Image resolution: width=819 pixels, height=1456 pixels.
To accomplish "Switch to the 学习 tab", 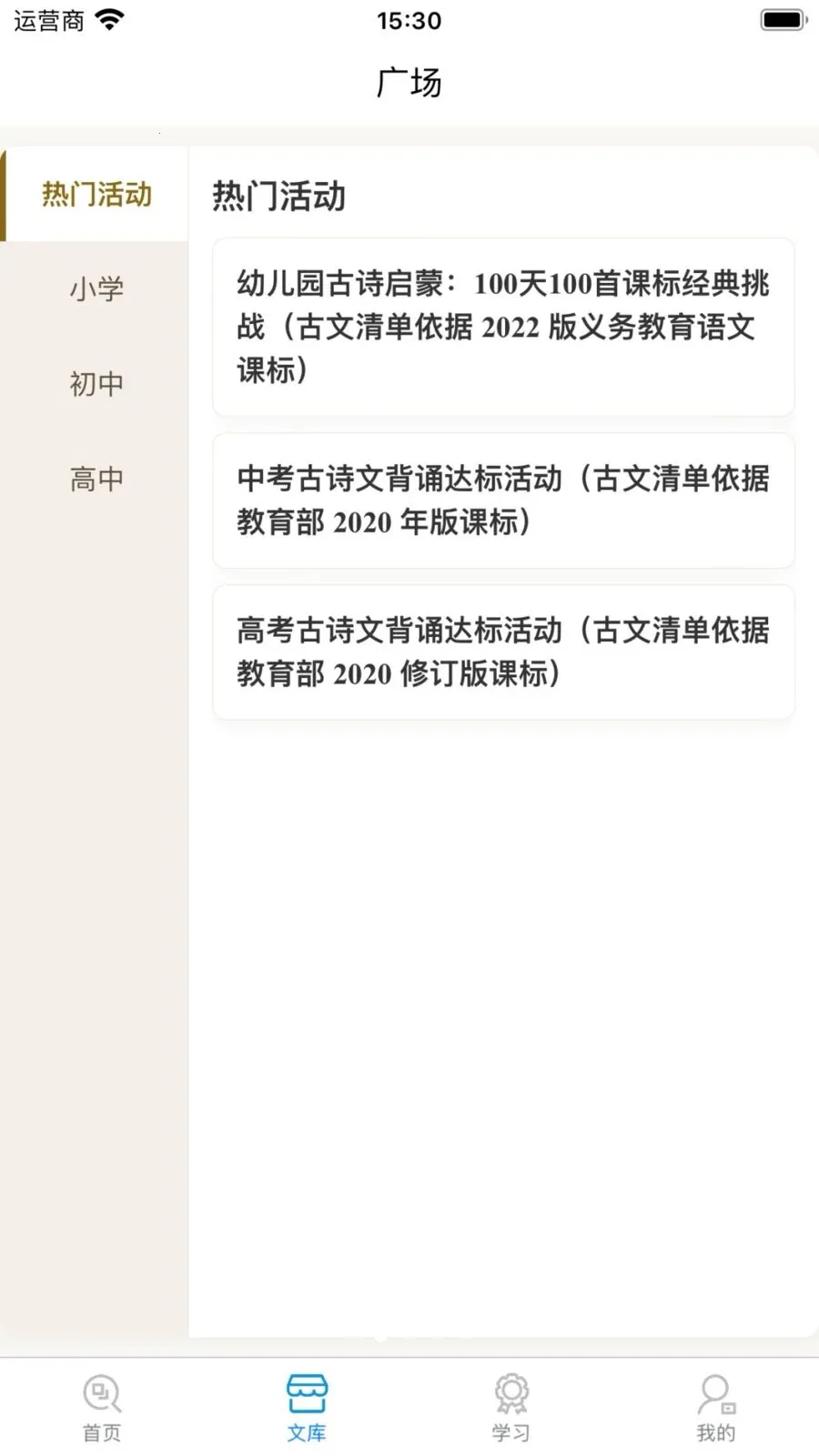I will pos(511,1408).
